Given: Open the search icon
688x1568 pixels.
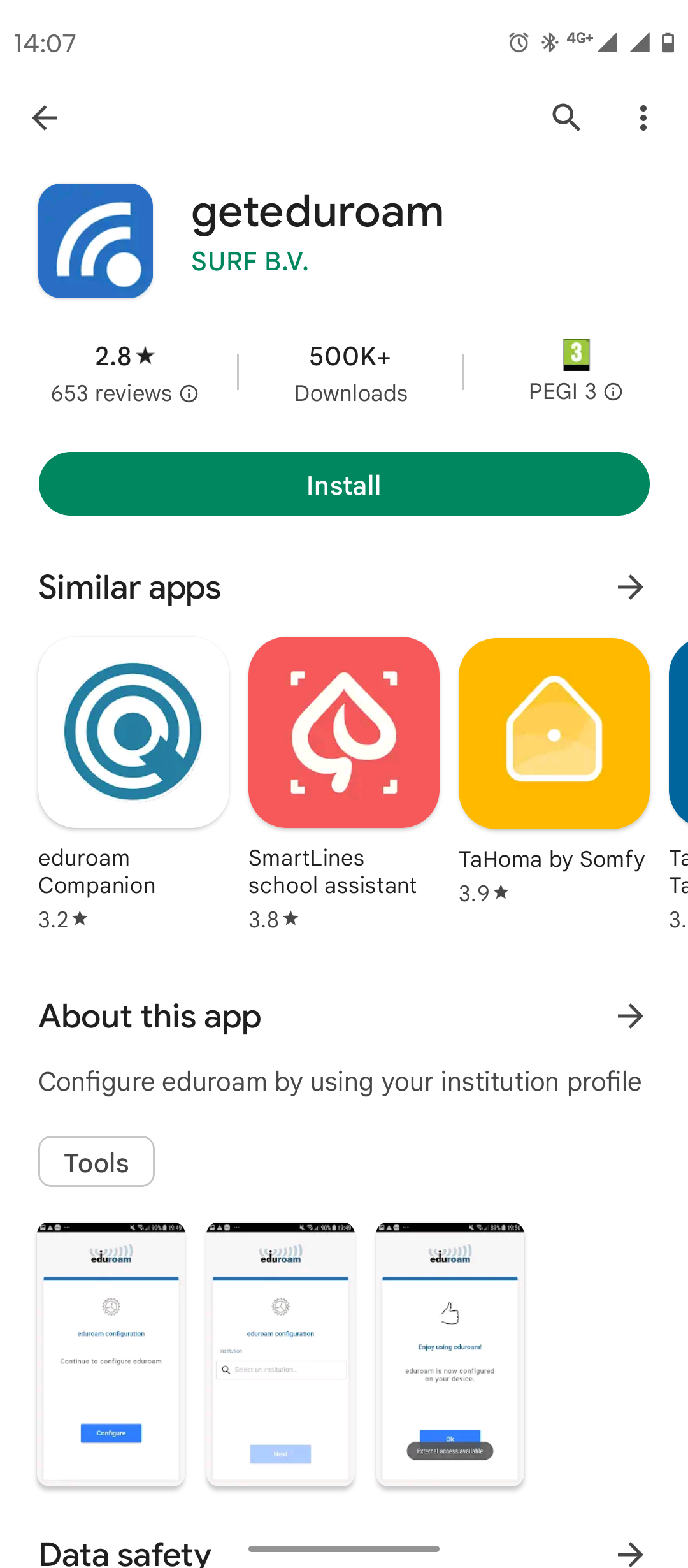Looking at the screenshot, I should click(x=566, y=118).
